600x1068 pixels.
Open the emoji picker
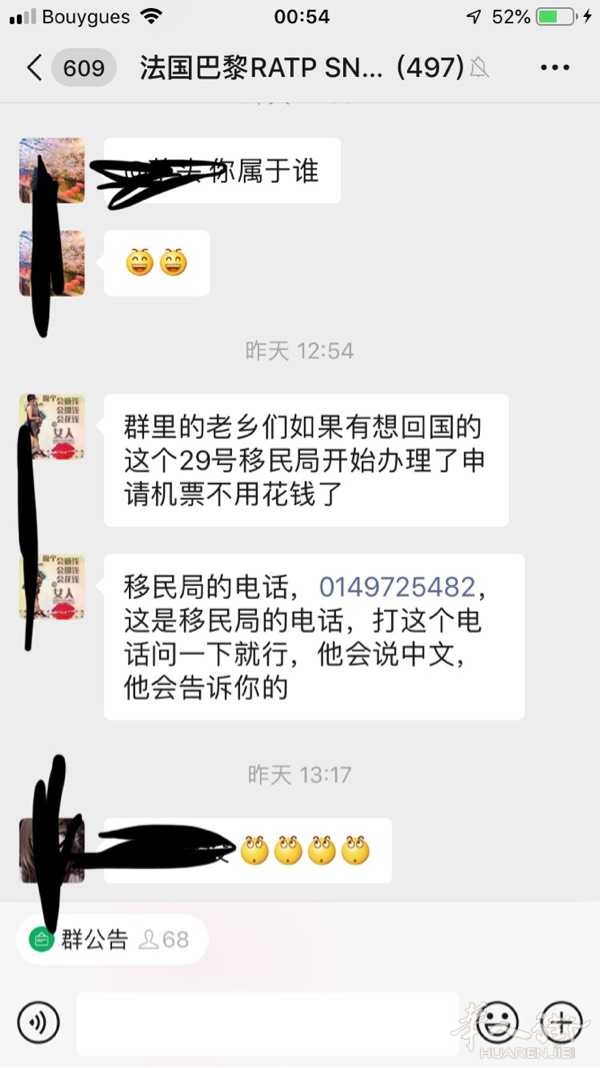497,1022
